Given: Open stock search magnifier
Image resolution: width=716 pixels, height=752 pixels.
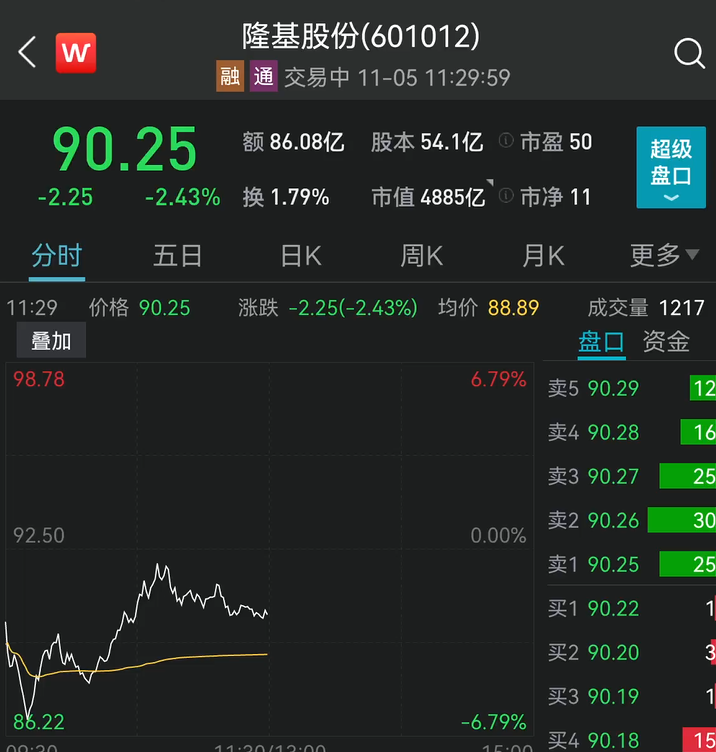Looking at the screenshot, I should (689, 53).
